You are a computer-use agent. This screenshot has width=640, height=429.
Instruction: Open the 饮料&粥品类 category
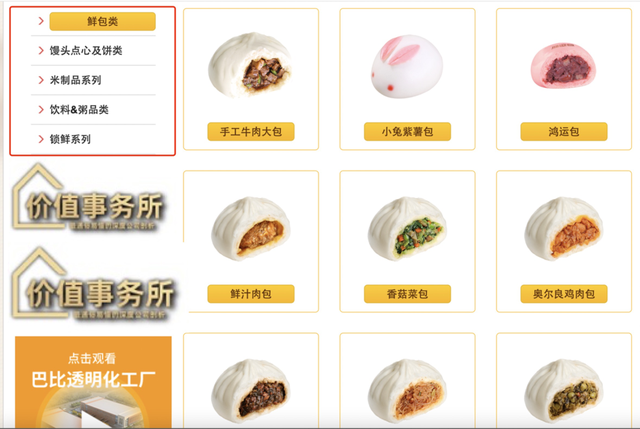[79, 110]
